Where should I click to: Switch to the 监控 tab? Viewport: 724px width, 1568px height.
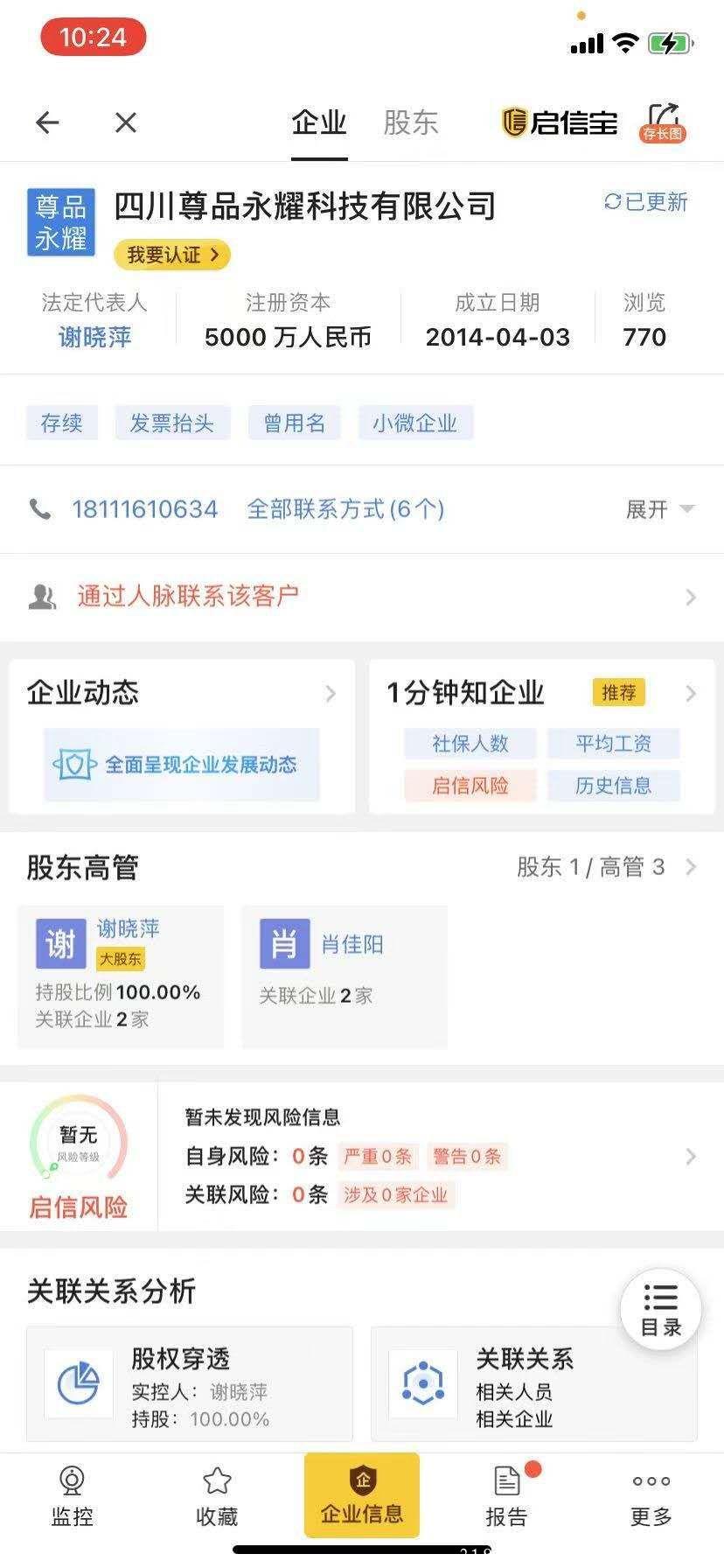coord(72,1496)
